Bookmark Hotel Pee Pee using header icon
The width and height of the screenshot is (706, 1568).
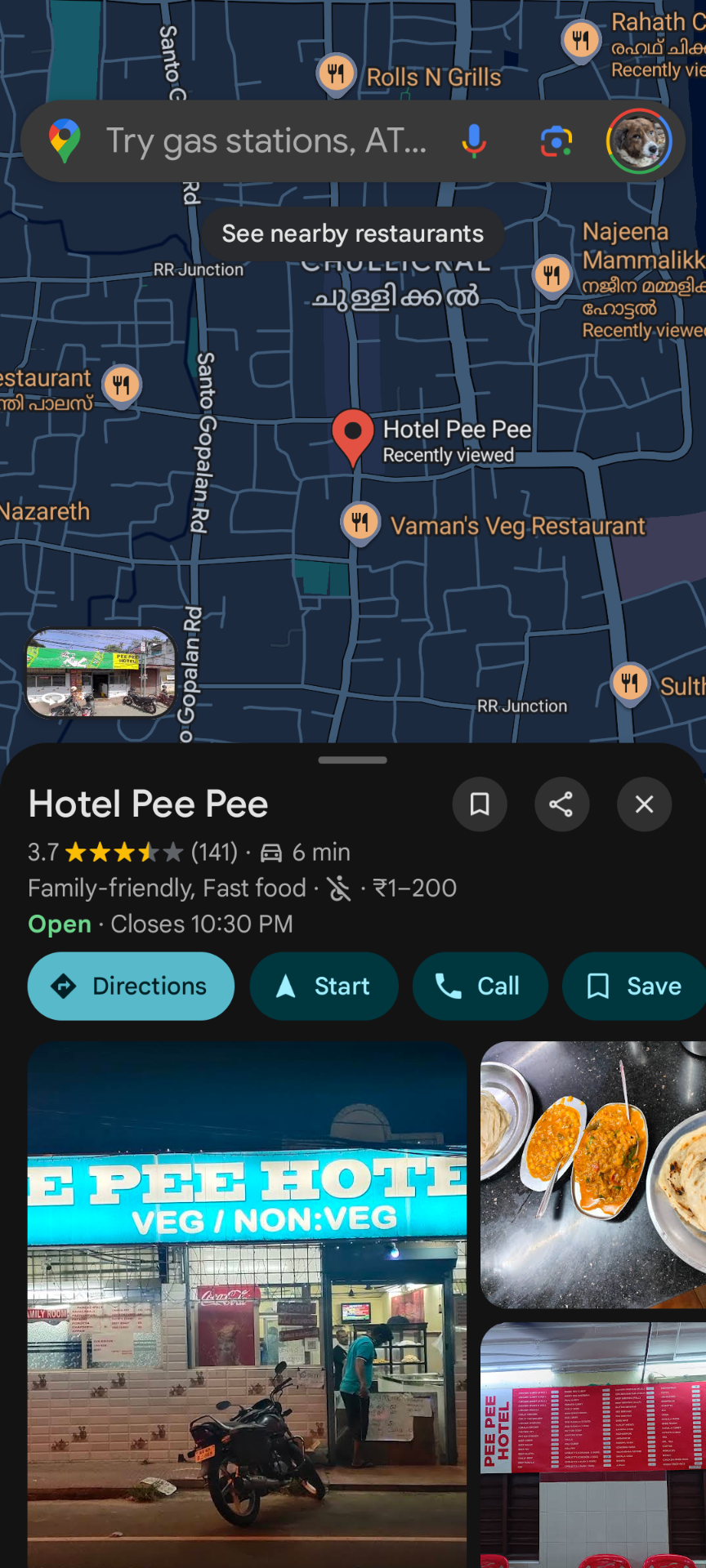coord(480,804)
